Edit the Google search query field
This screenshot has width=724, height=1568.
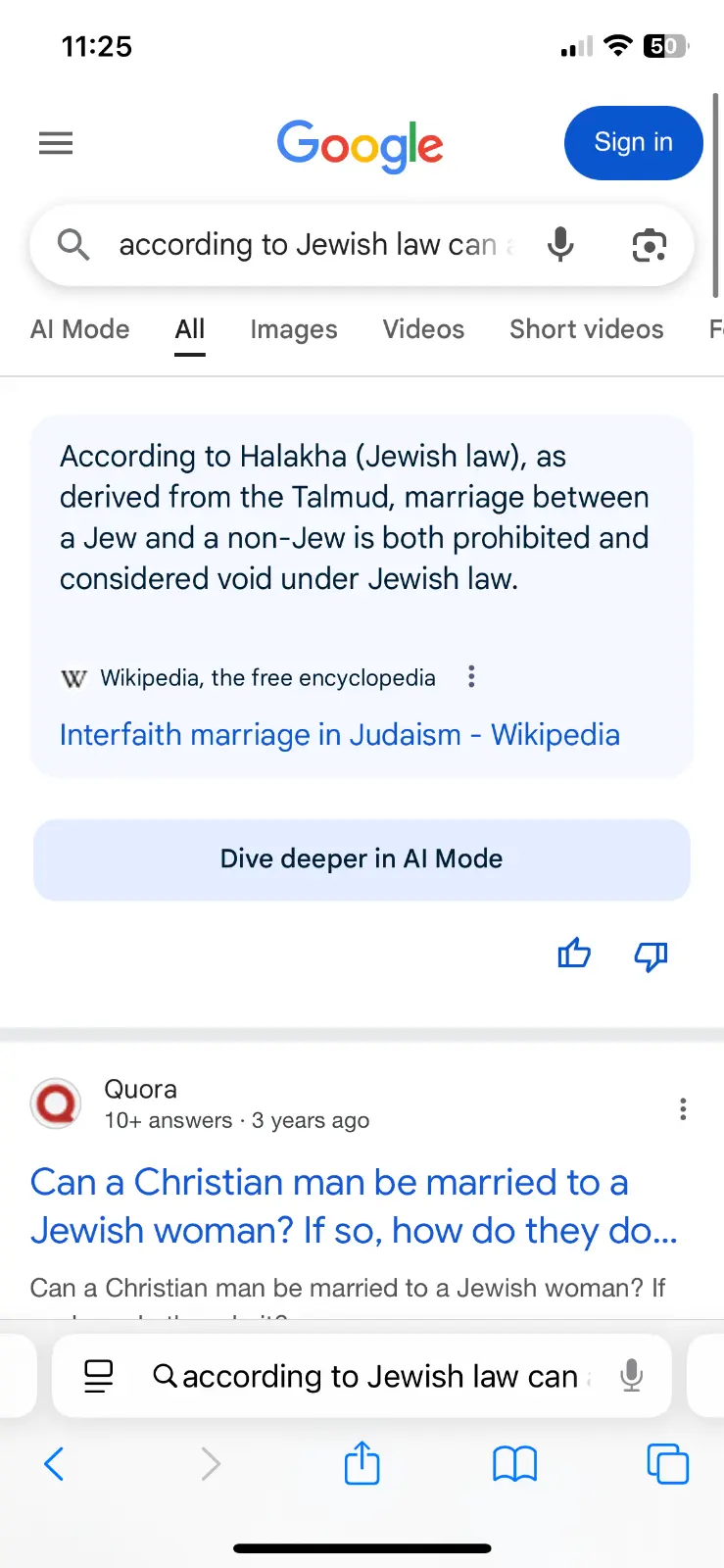point(309,245)
